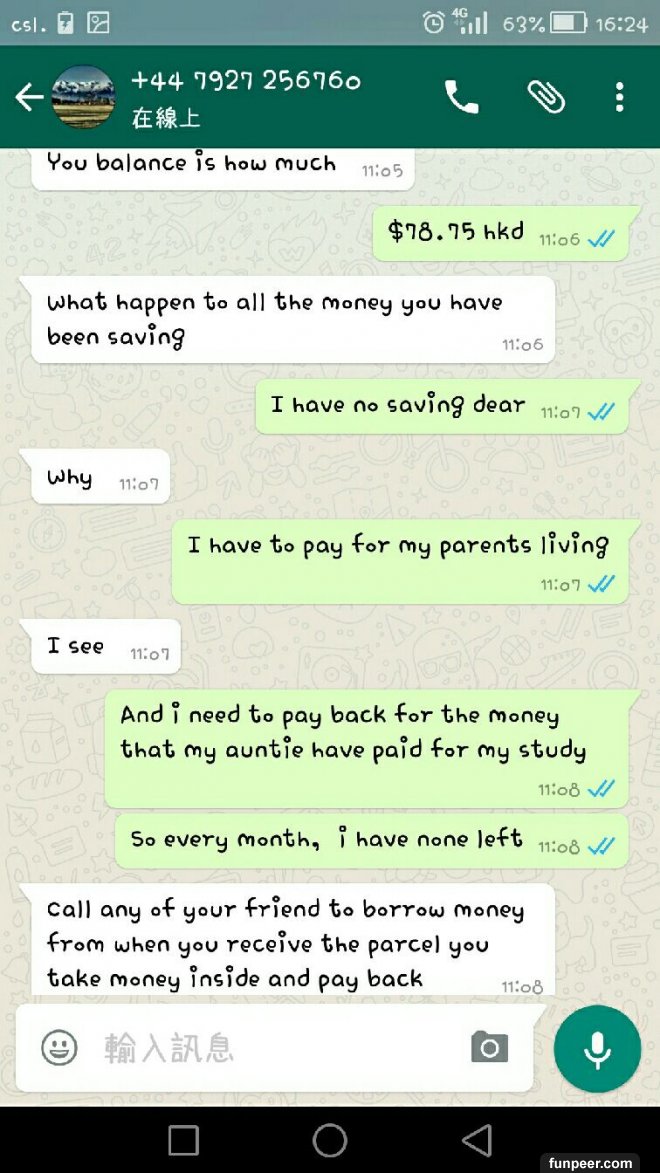Go back to the chat list
Image resolution: width=660 pixels, height=1173 pixels.
point(28,97)
